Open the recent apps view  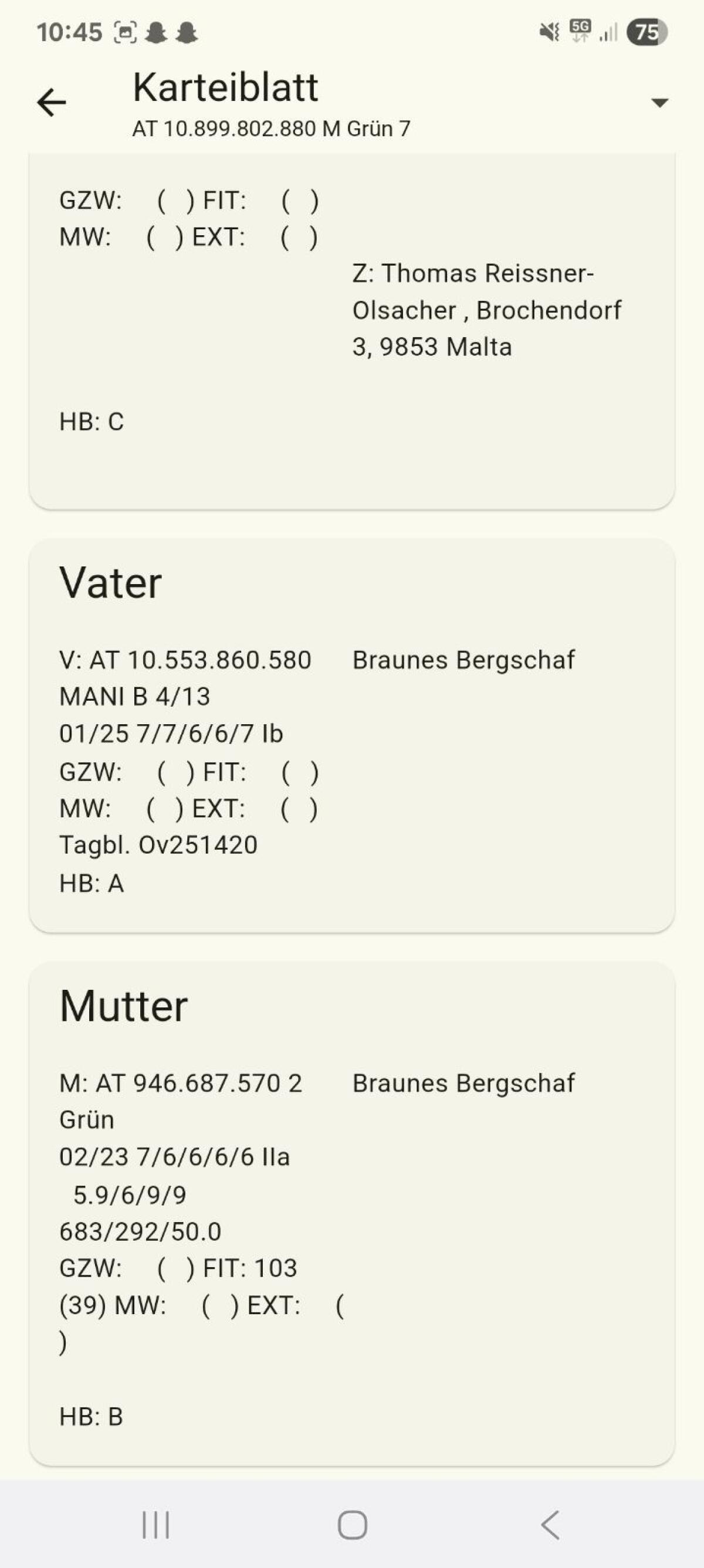point(155,1525)
